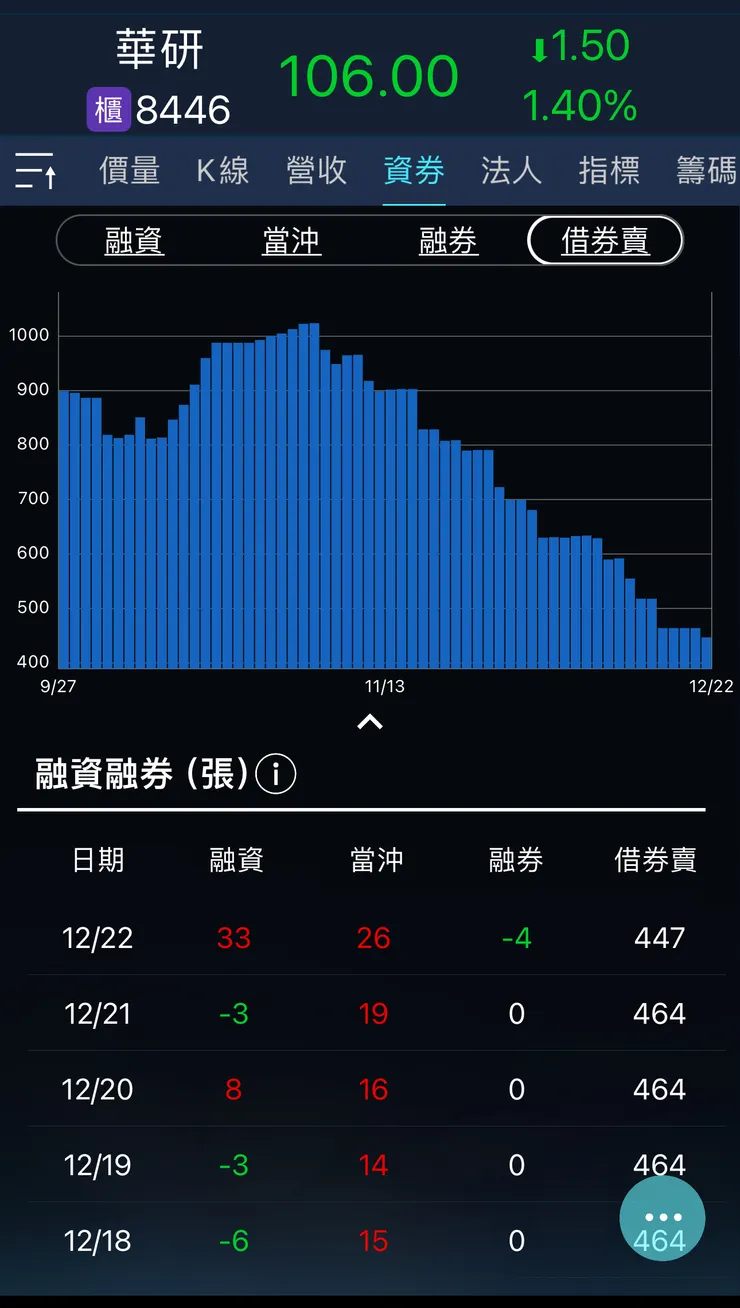Image resolution: width=740 pixels, height=1308 pixels.
Task: Select the 營收 tab
Action: click(x=316, y=171)
